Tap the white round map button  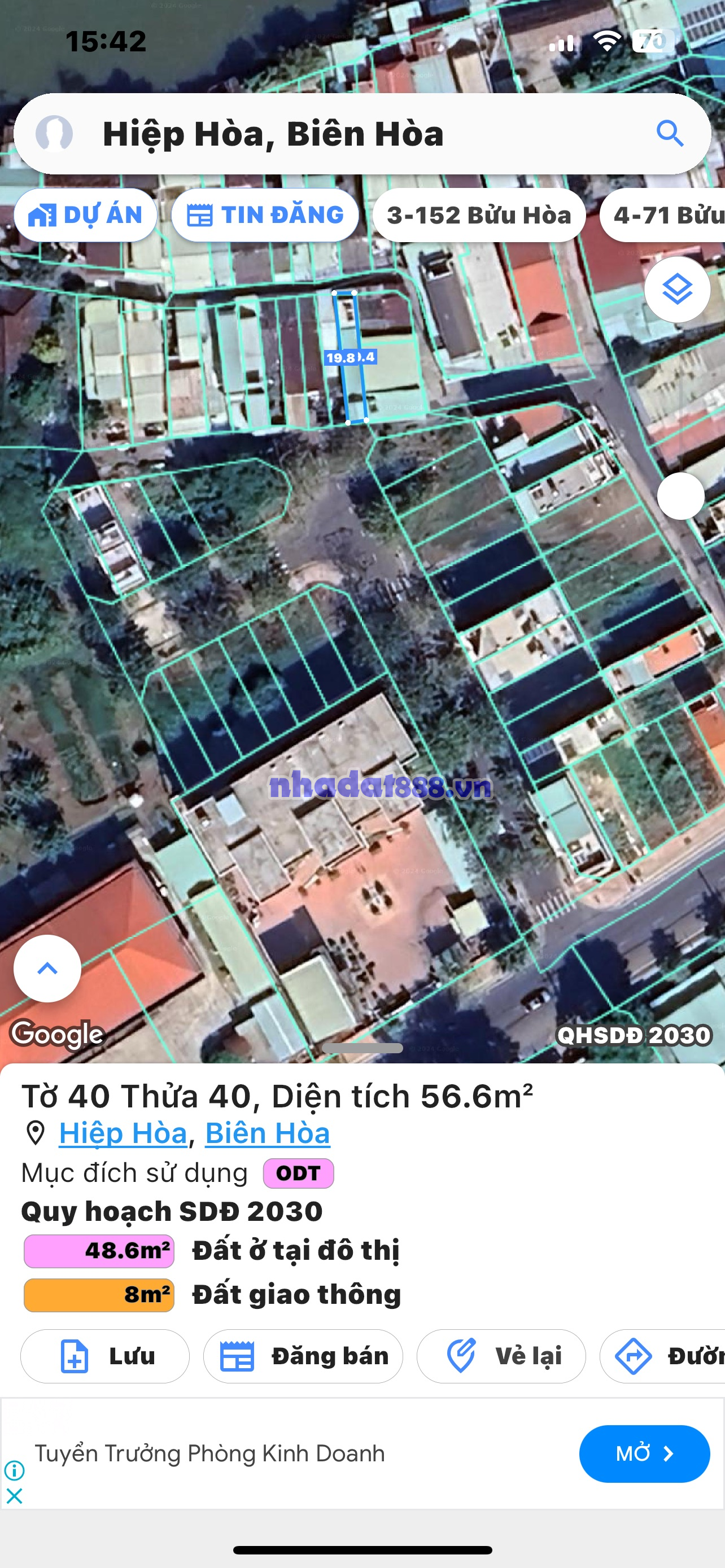click(x=680, y=496)
